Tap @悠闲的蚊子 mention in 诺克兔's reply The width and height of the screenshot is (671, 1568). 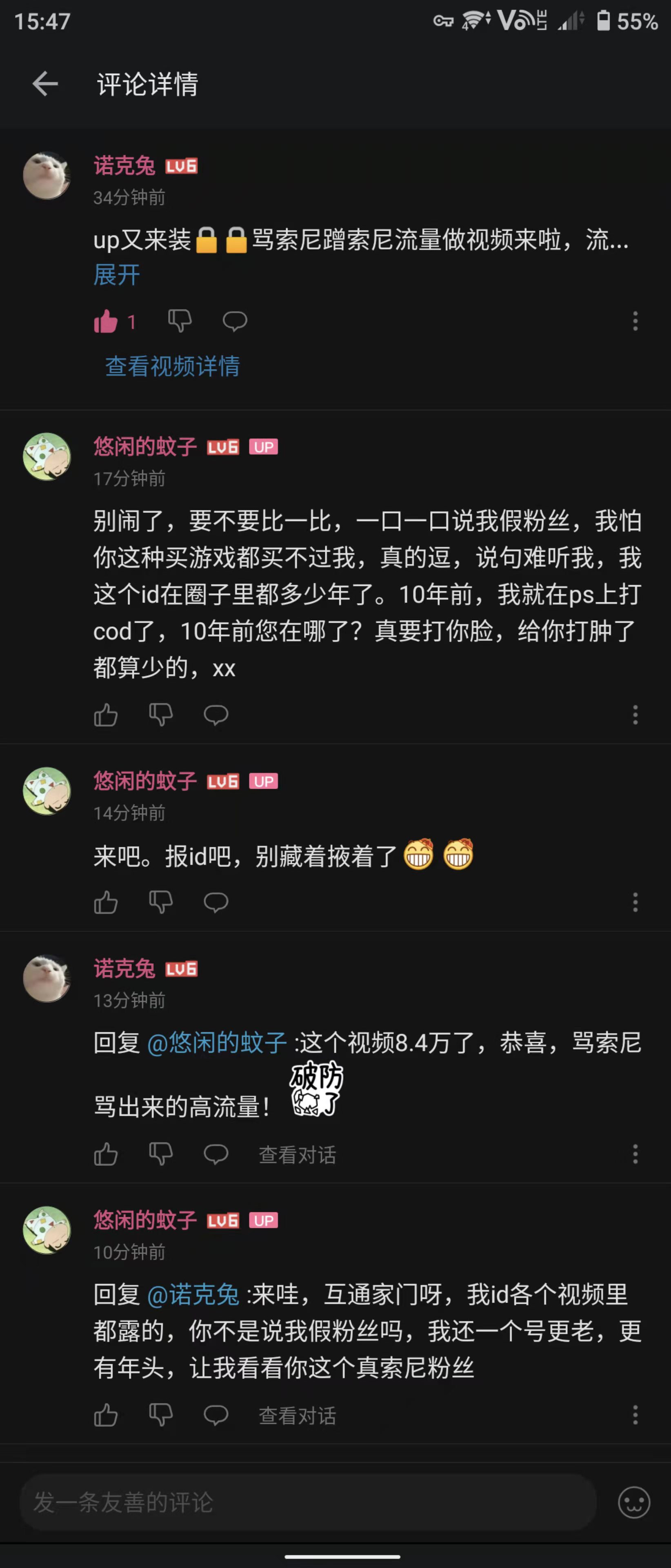pyautogui.click(x=217, y=1043)
